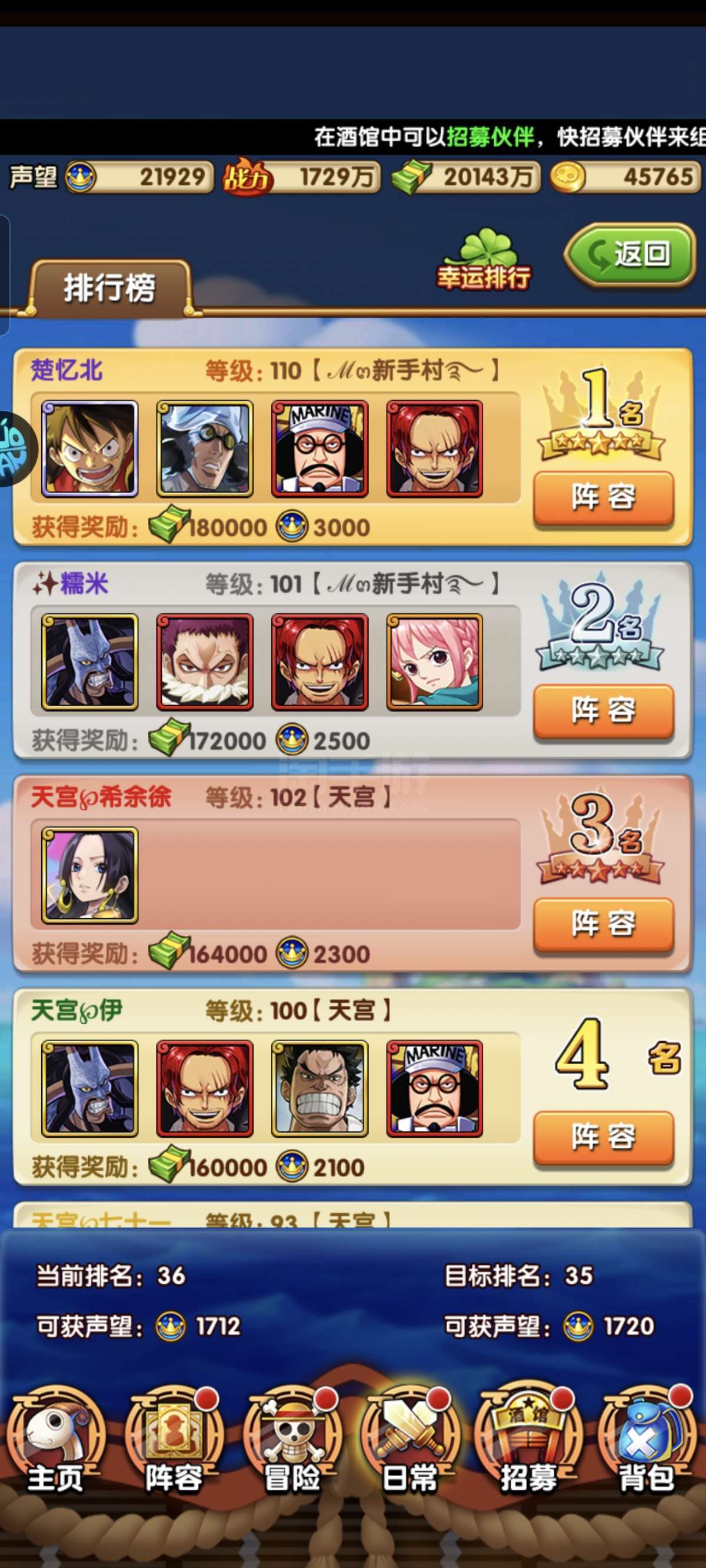Select the 排行榜 tab

[110, 287]
